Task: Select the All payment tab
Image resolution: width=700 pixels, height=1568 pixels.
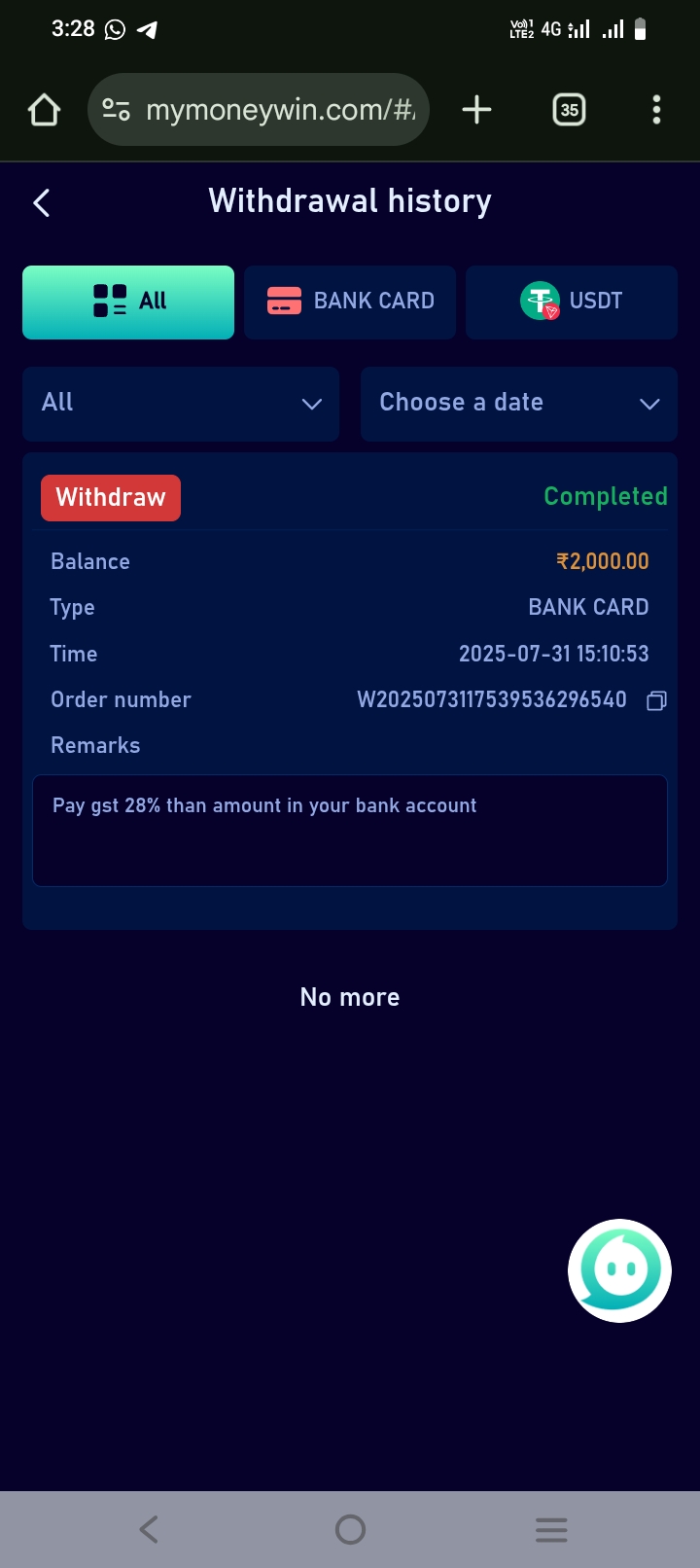Action: click(128, 302)
